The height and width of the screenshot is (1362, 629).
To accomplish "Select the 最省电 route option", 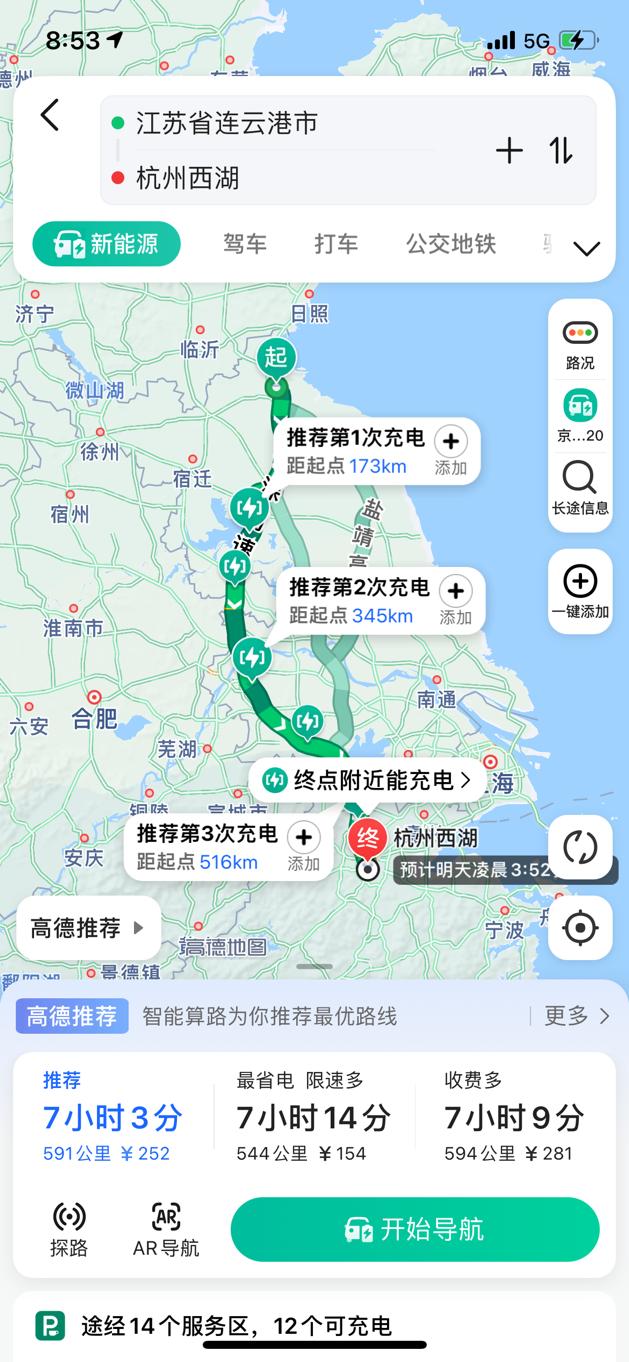I will (x=314, y=1116).
